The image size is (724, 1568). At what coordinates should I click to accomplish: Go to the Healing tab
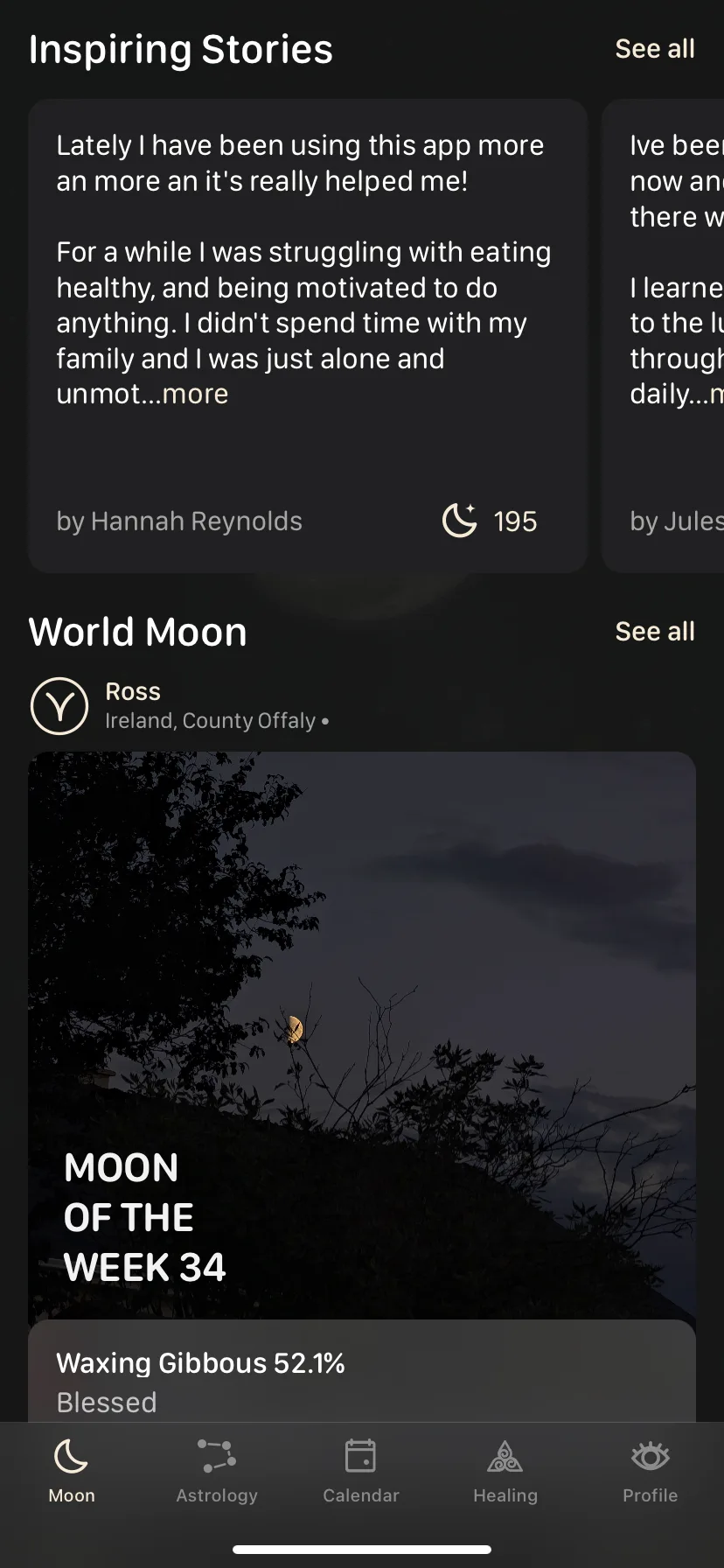[x=505, y=1472]
